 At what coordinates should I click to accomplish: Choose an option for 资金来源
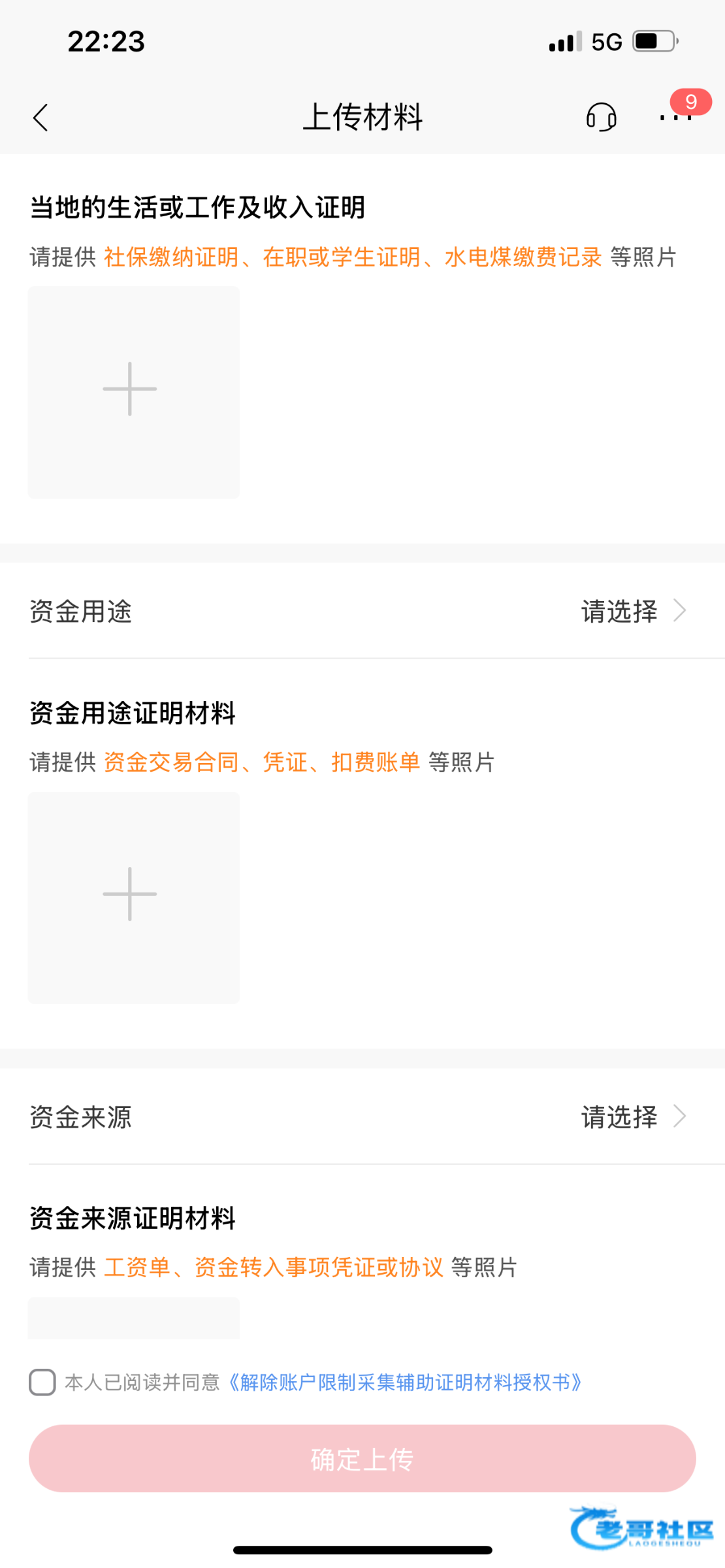point(632,1117)
